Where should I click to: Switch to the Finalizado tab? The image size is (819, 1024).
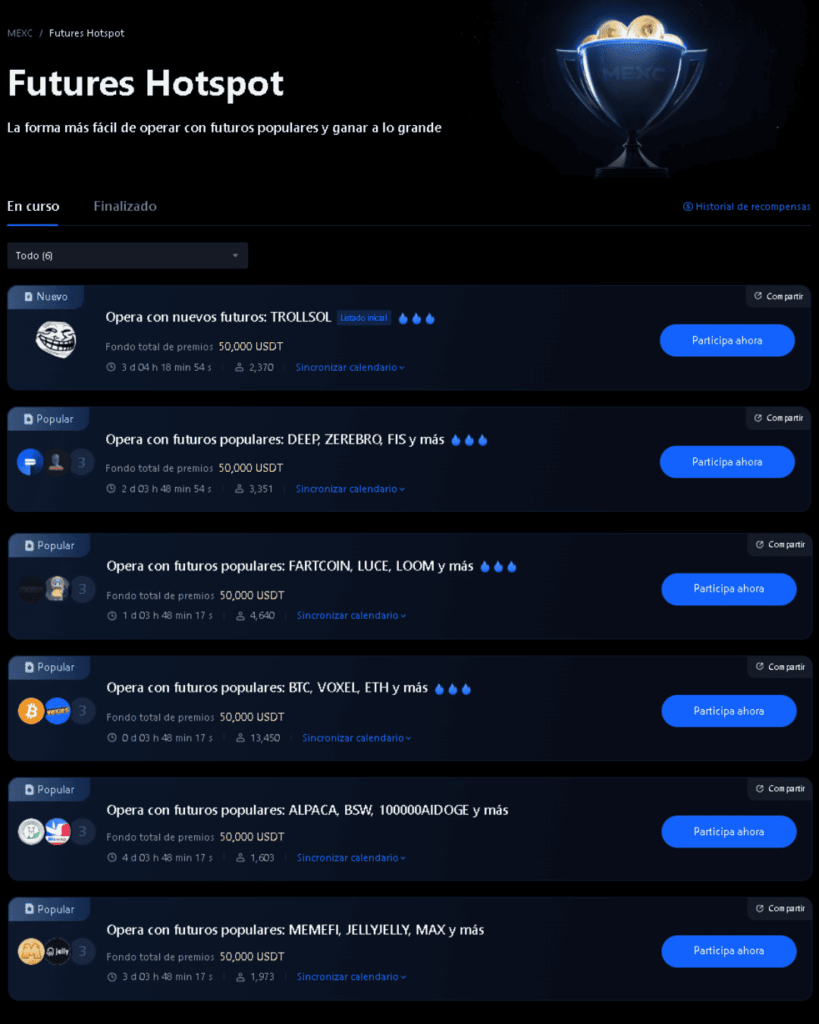click(125, 206)
